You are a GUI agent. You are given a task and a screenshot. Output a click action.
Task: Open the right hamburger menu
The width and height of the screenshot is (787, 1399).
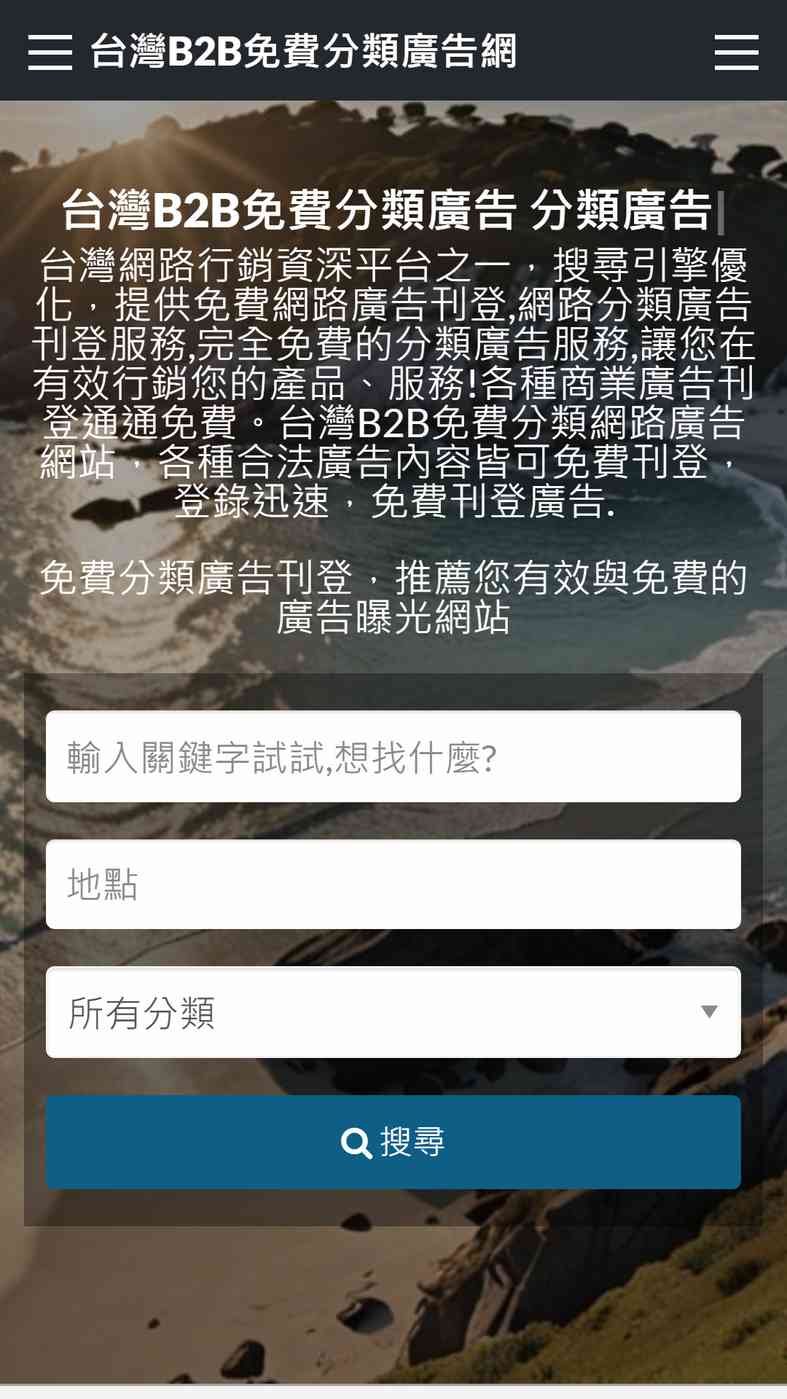coord(736,51)
